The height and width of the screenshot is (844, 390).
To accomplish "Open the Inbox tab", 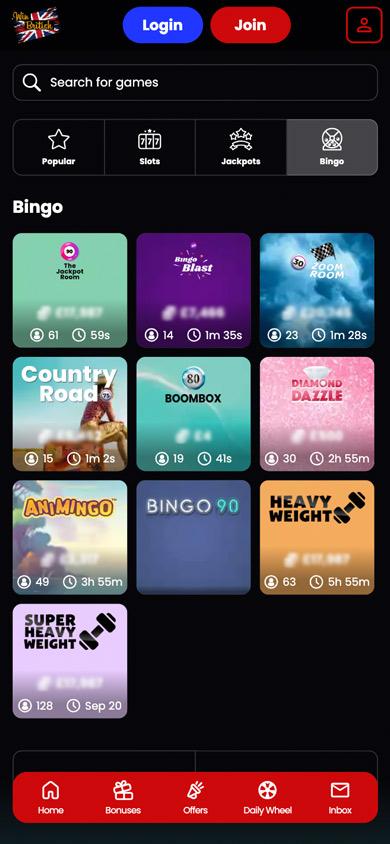I will click(x=340, y=798).
